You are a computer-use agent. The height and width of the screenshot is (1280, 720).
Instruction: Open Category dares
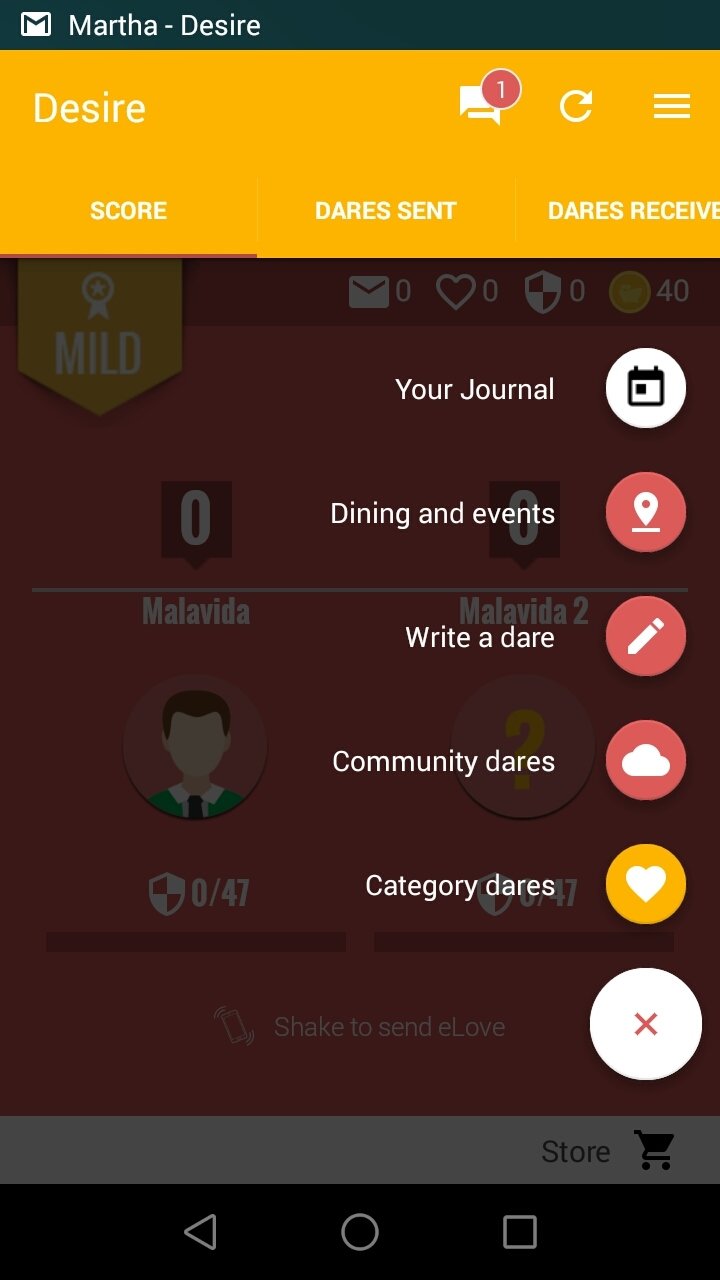[645, 884]
